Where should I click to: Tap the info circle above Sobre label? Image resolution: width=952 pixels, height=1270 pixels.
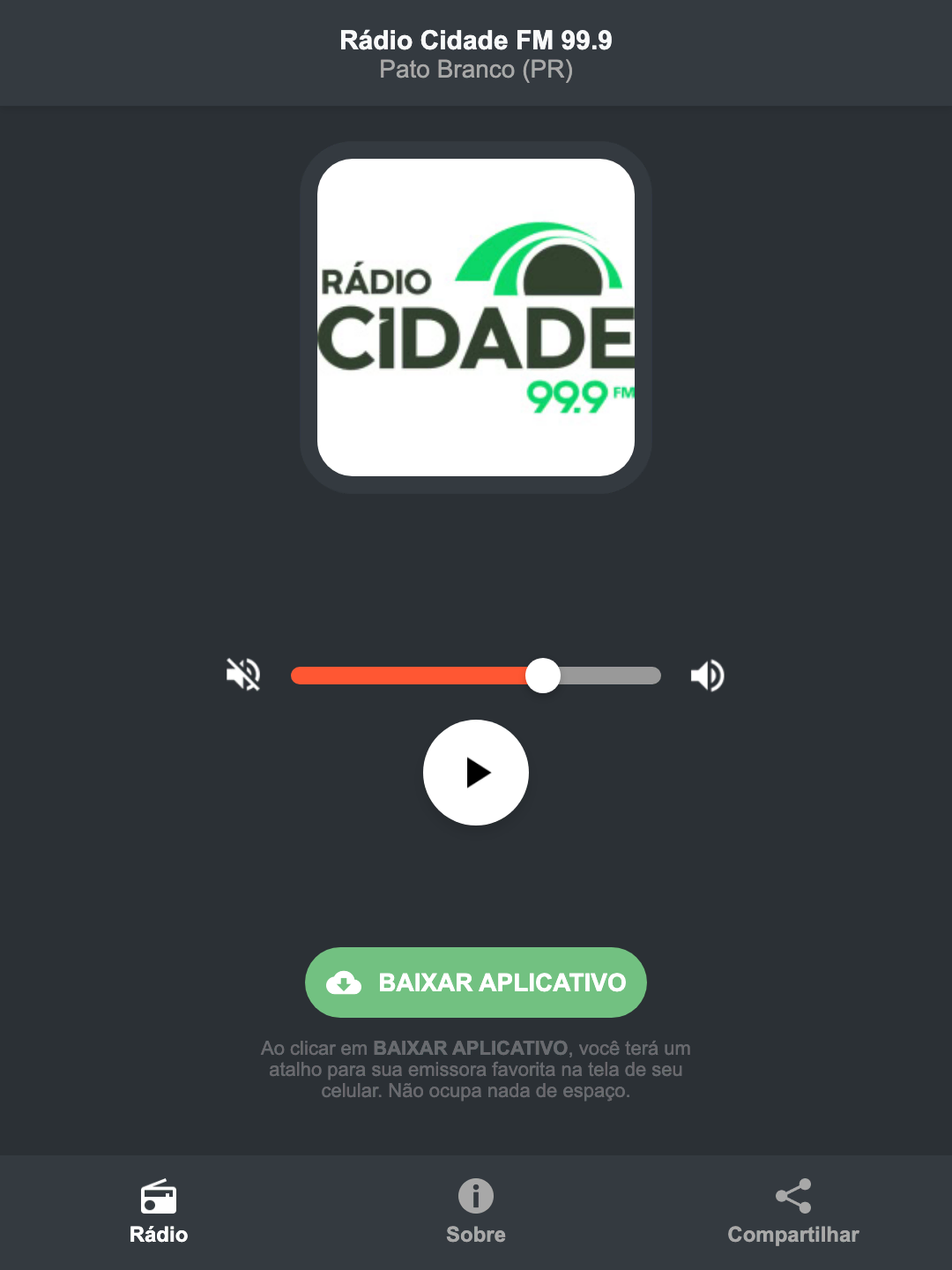point(476,1198)
